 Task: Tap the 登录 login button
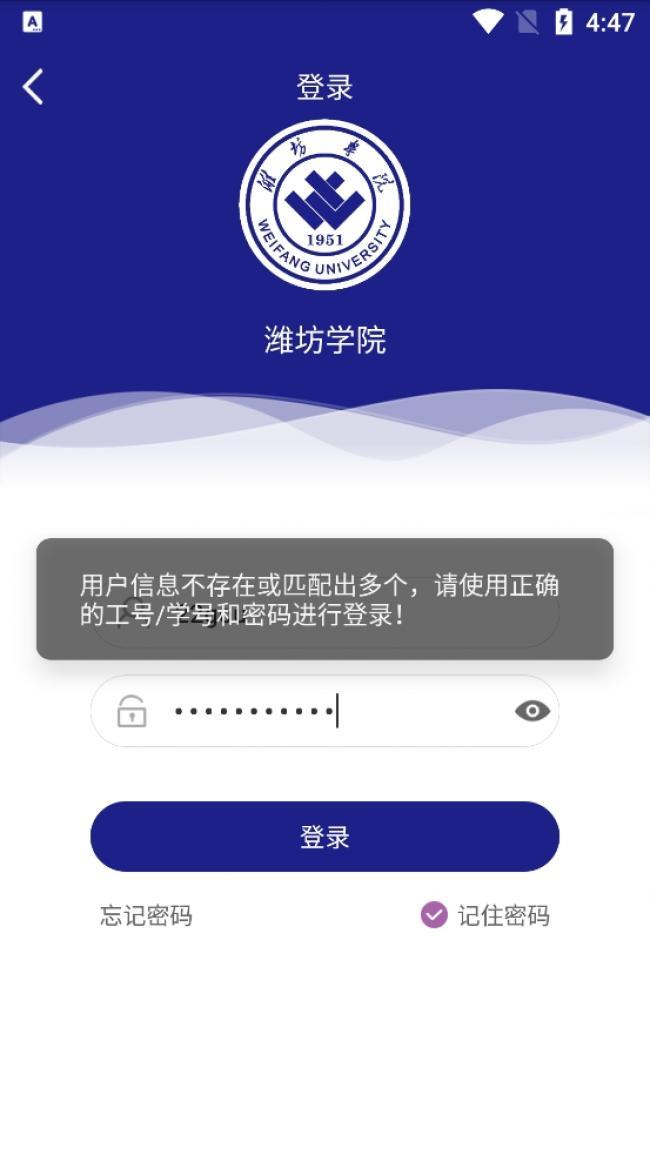(x=324, y=836)
